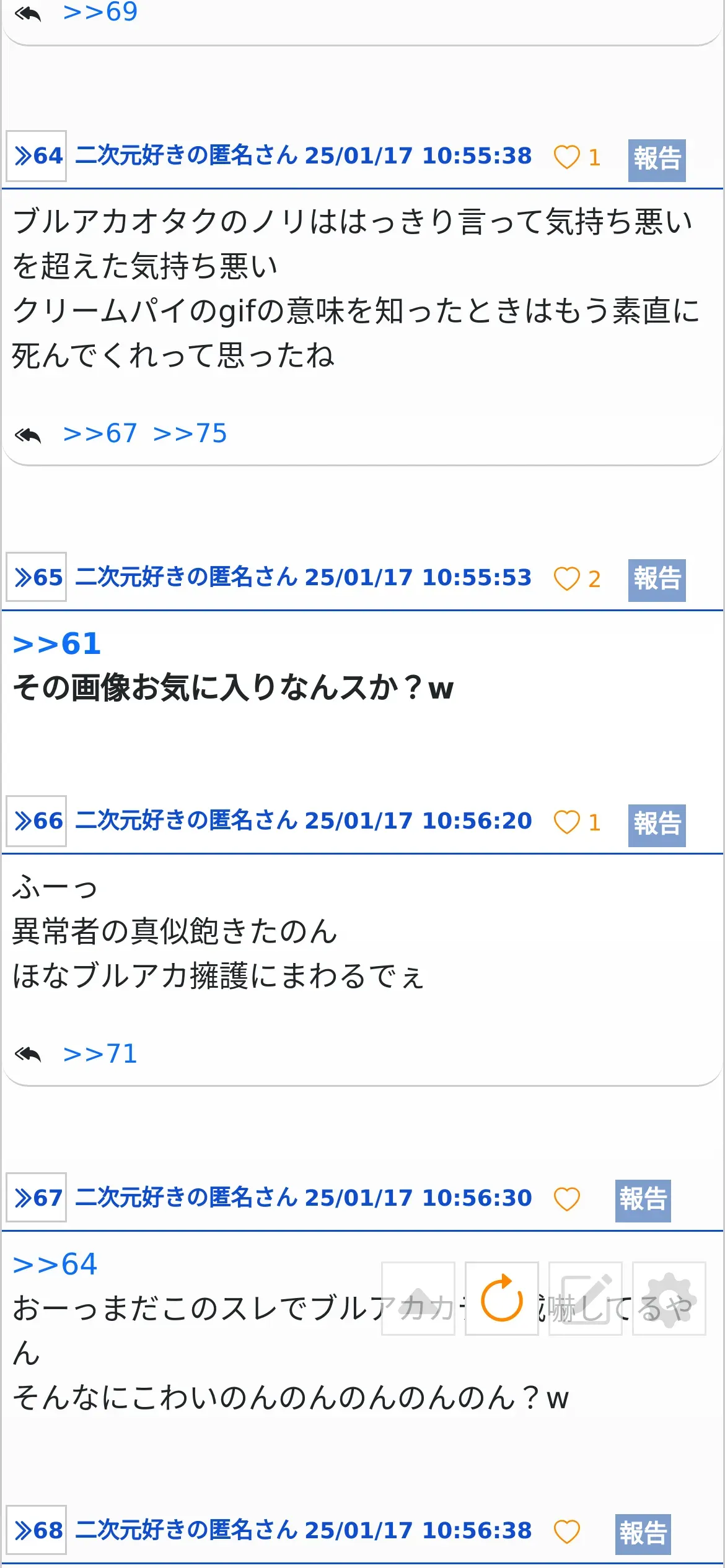Like post 66 with the heart

click(566, 822)
